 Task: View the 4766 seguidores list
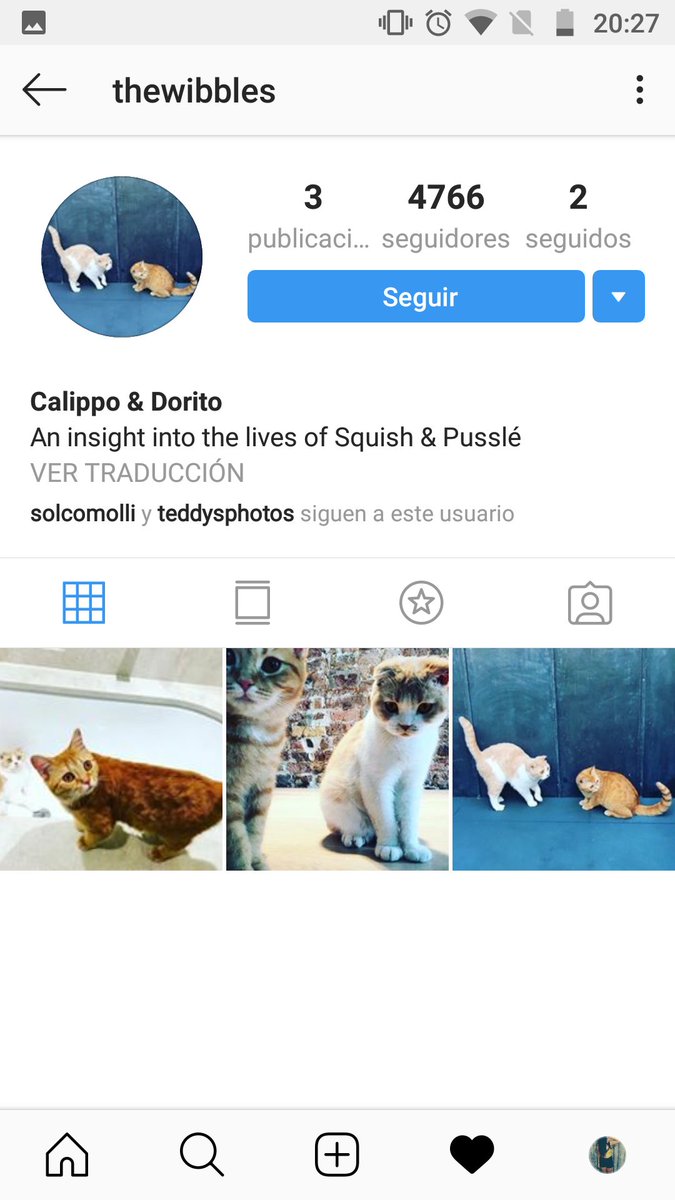click(446, 216)
